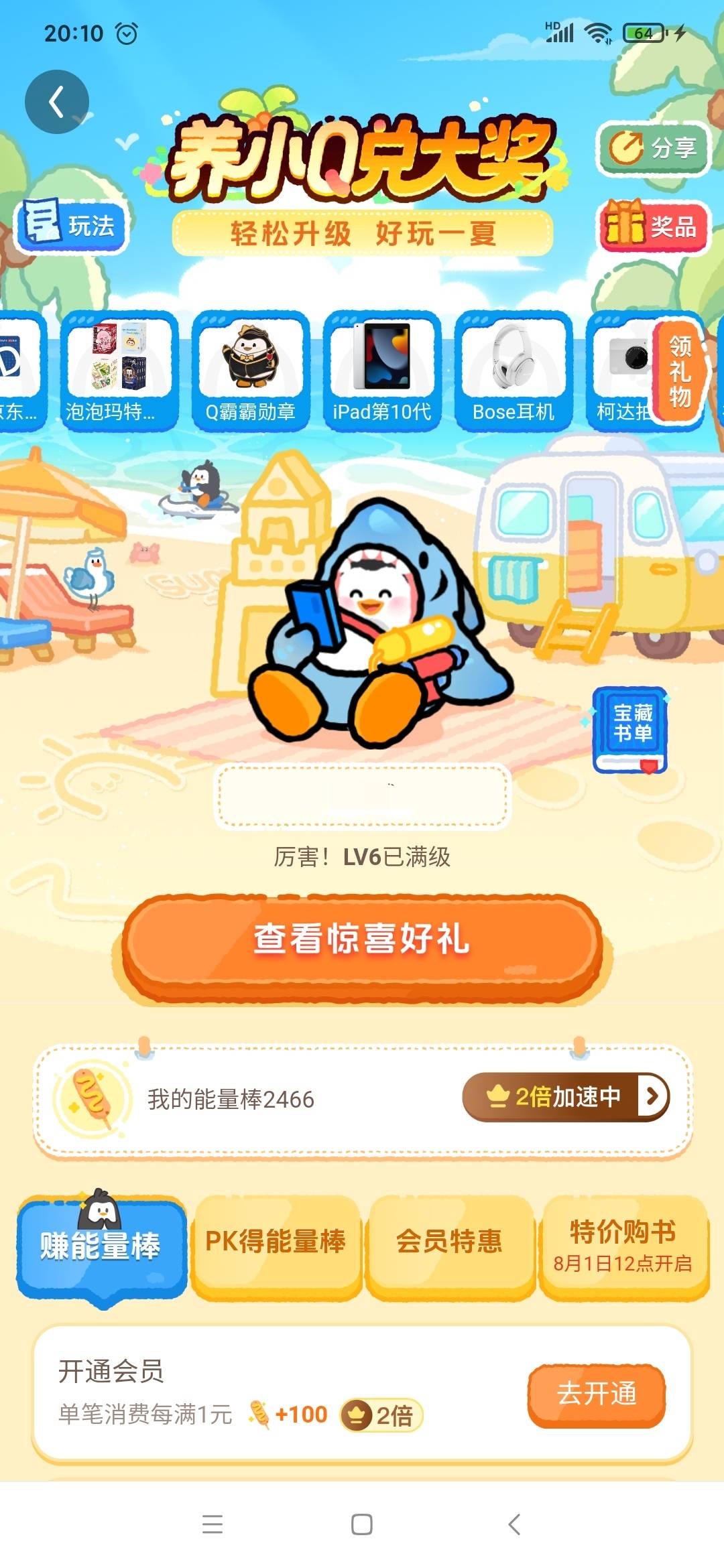Tap the 领礼物 orange tag

click(x=680, y=372)
